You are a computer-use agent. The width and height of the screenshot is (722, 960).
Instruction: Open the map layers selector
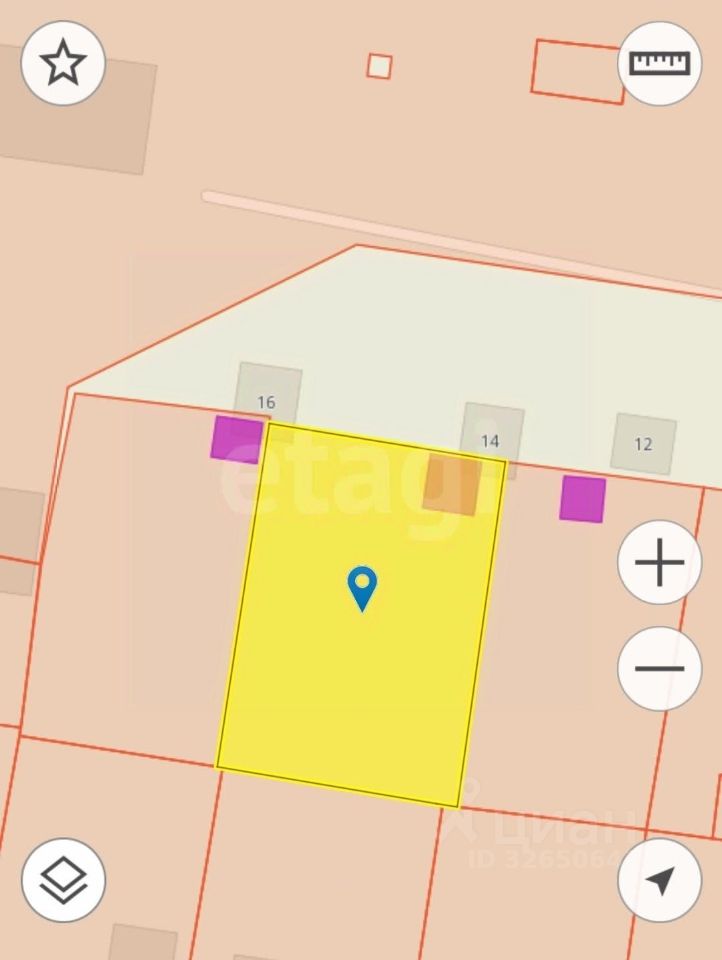[63, 880]
